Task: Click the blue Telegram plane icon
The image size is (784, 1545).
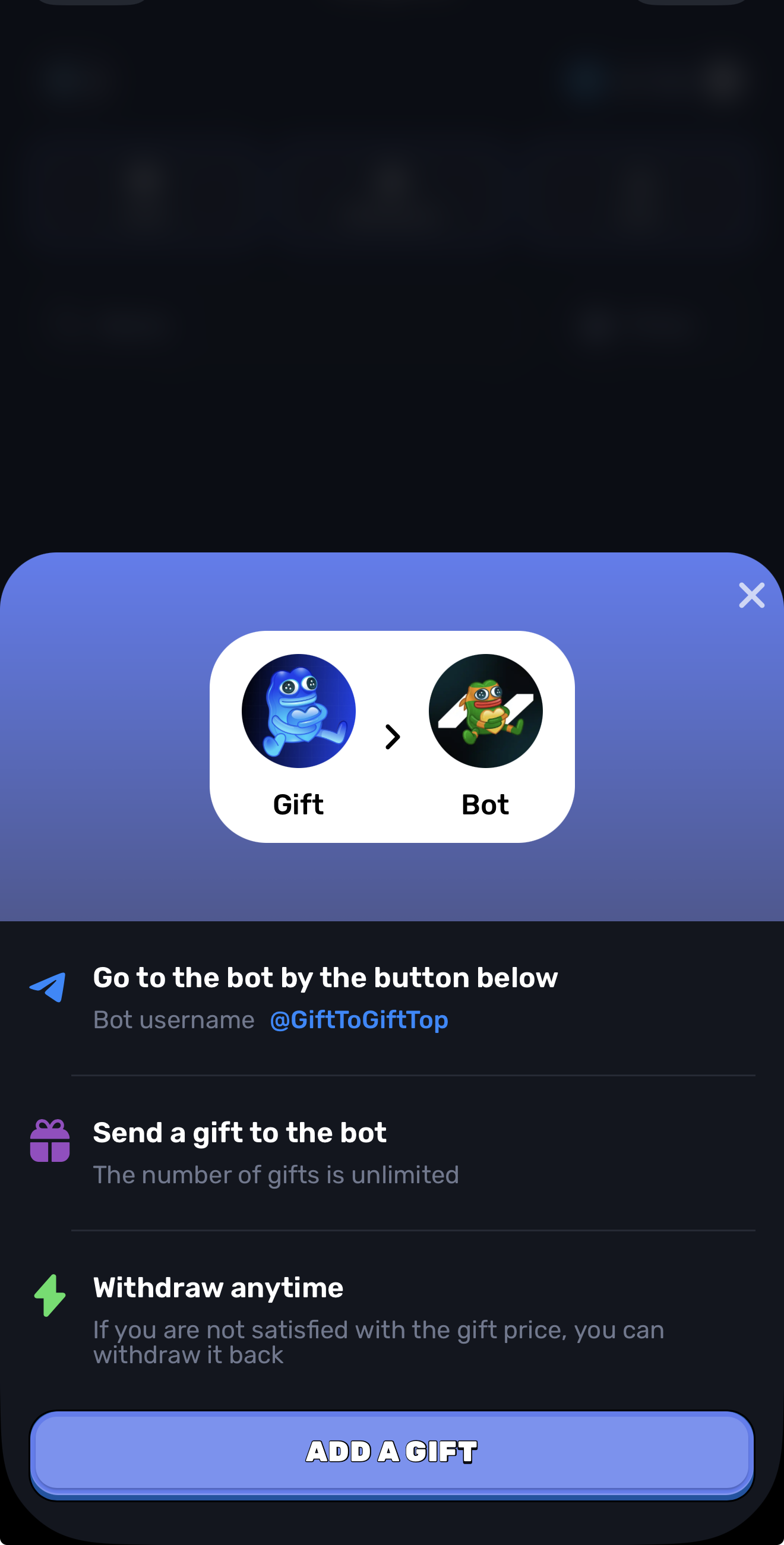Action: pyautogui.click(x=48, y=988)
